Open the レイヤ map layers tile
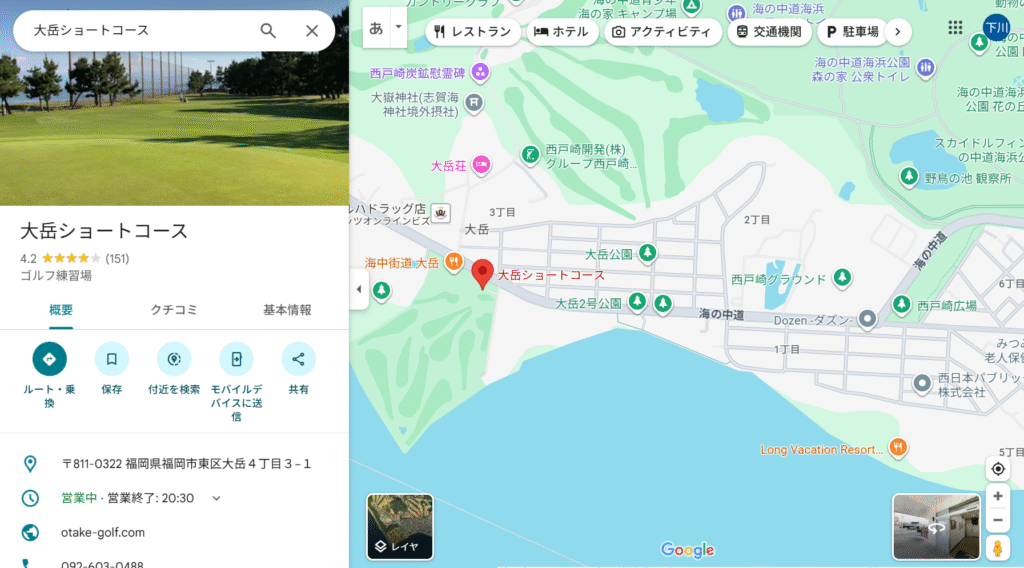The height and width of the screenshot is (568, 1024). tap(400, 526)
